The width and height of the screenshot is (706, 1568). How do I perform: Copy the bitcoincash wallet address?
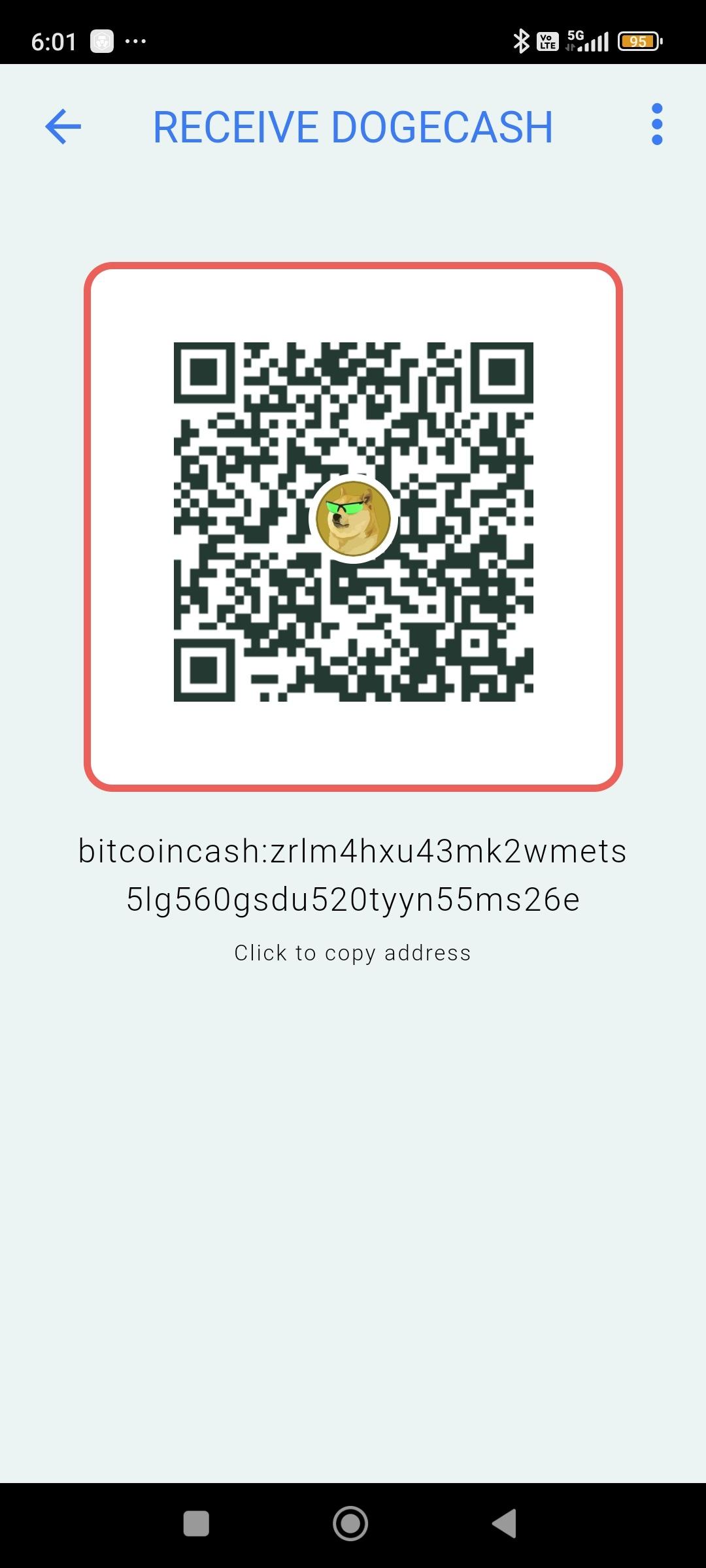tap(353, 875)
